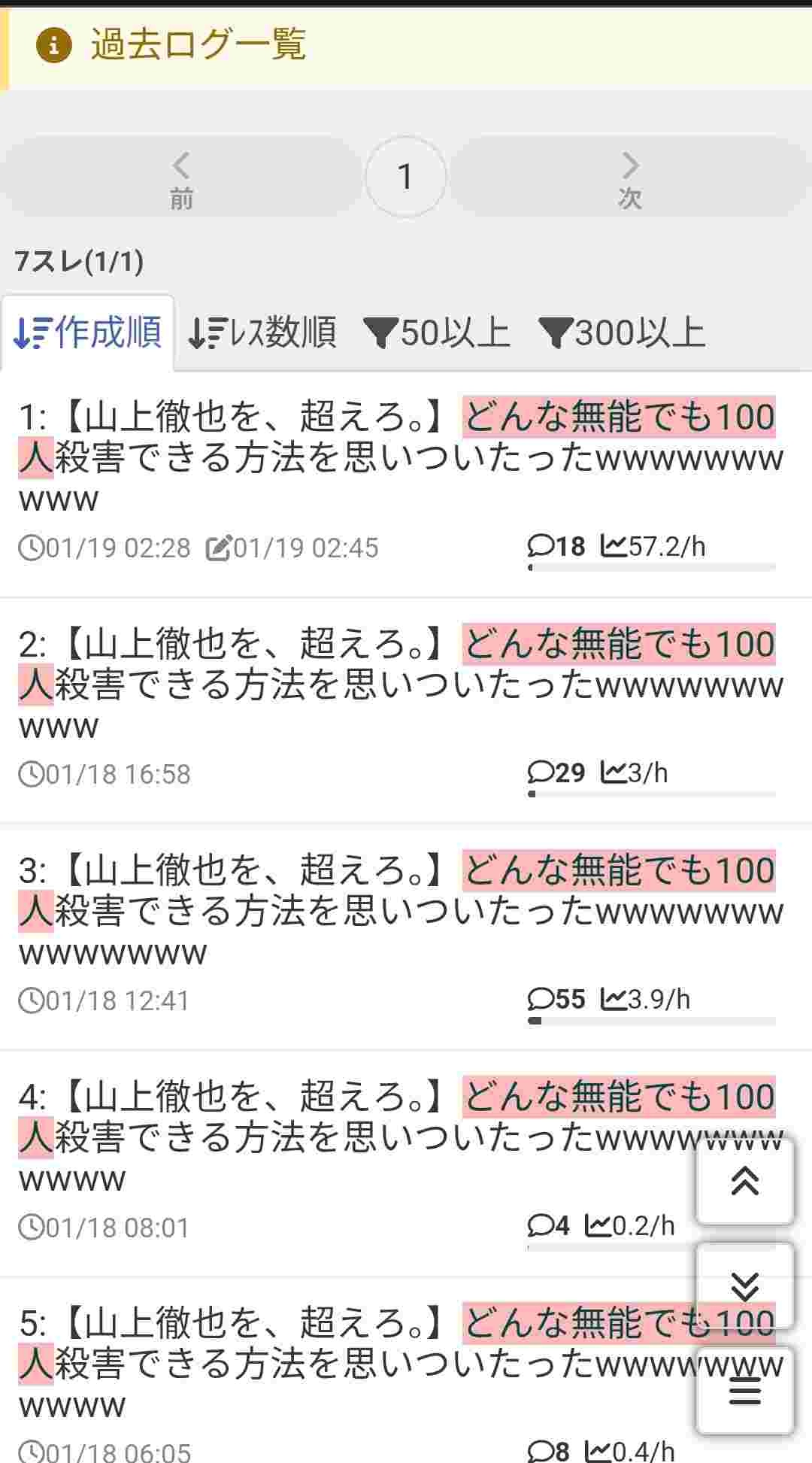This screenshot has height=1463, width=812.
Task: Select page number 1
Action: (405, 178)
